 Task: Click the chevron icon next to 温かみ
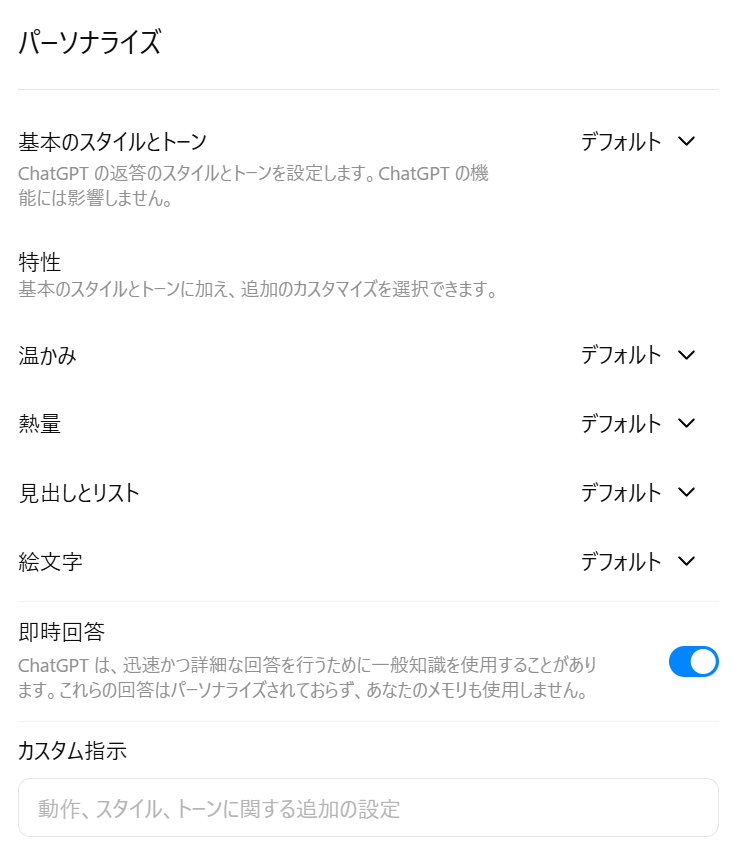point(686,355)
